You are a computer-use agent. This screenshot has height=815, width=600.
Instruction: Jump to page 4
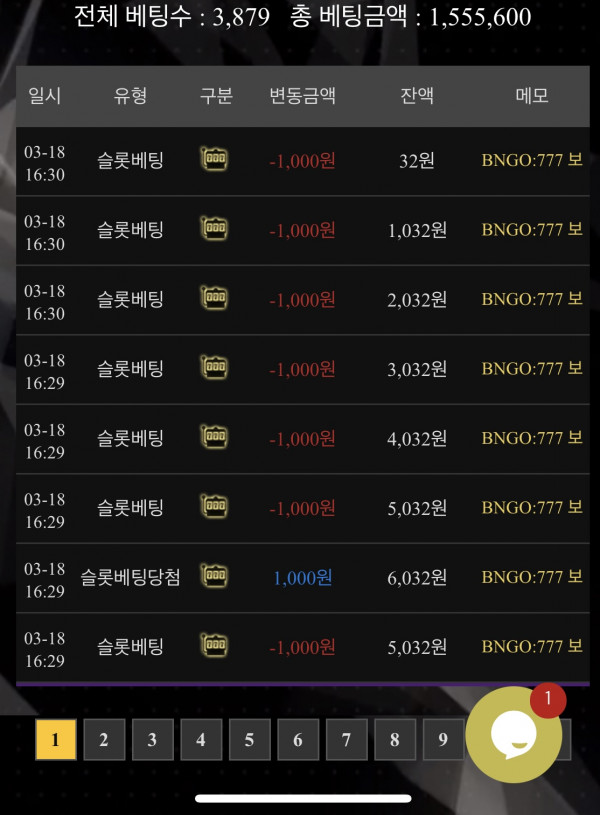[x=201, y=741]
